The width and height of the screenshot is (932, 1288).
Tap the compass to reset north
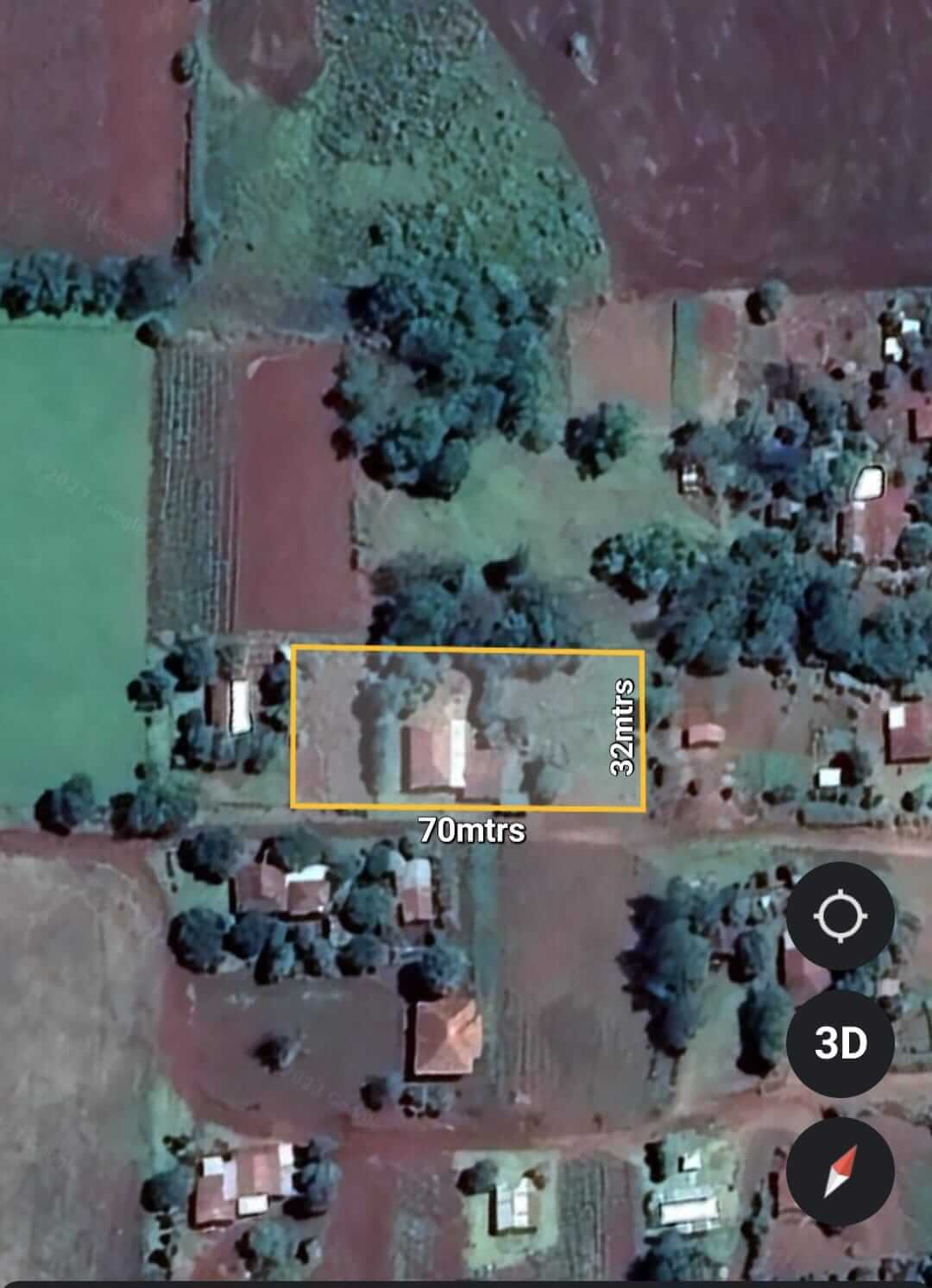tap(840, 1171)
